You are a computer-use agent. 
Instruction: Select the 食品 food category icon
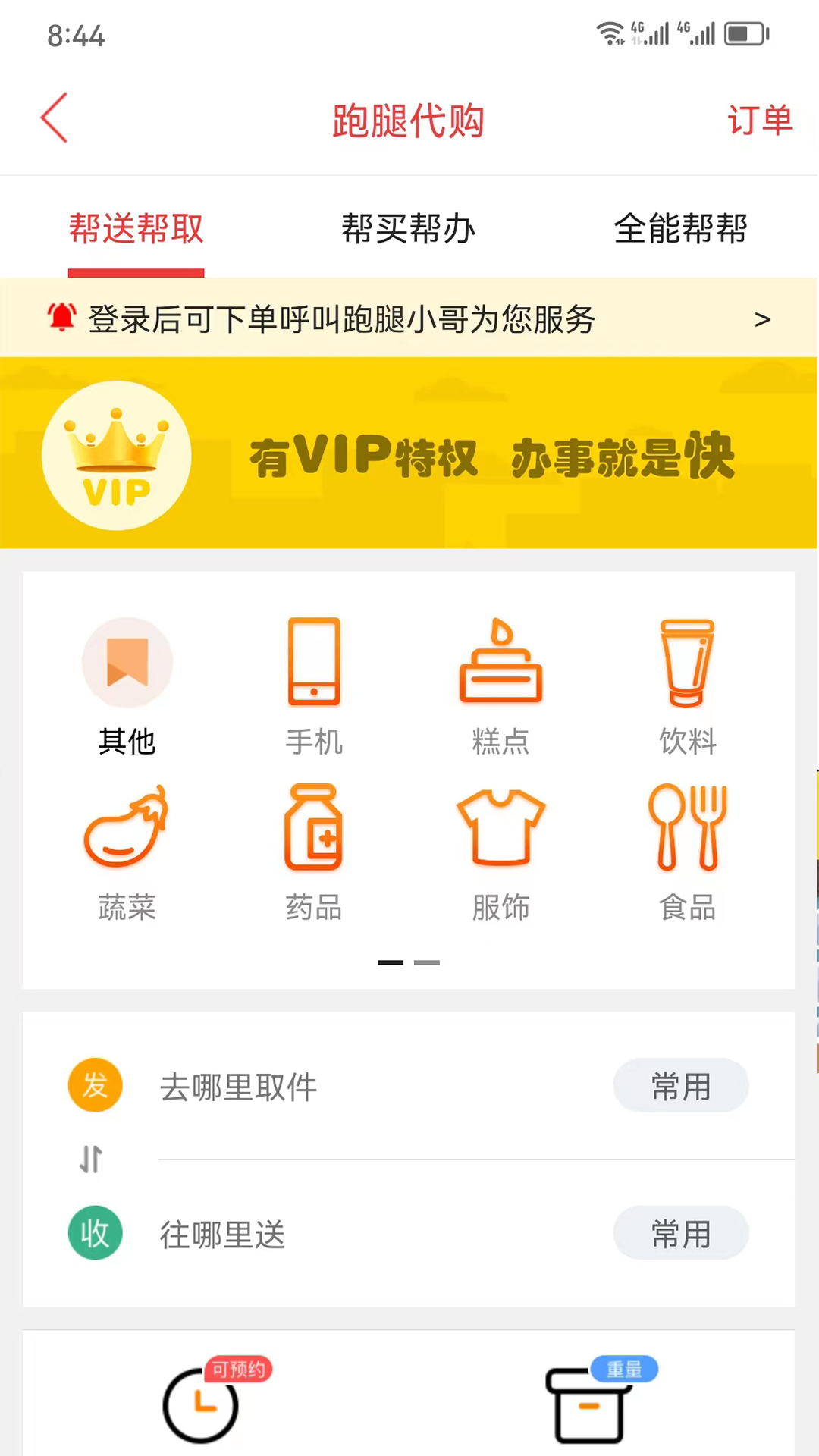coord(687,828)
